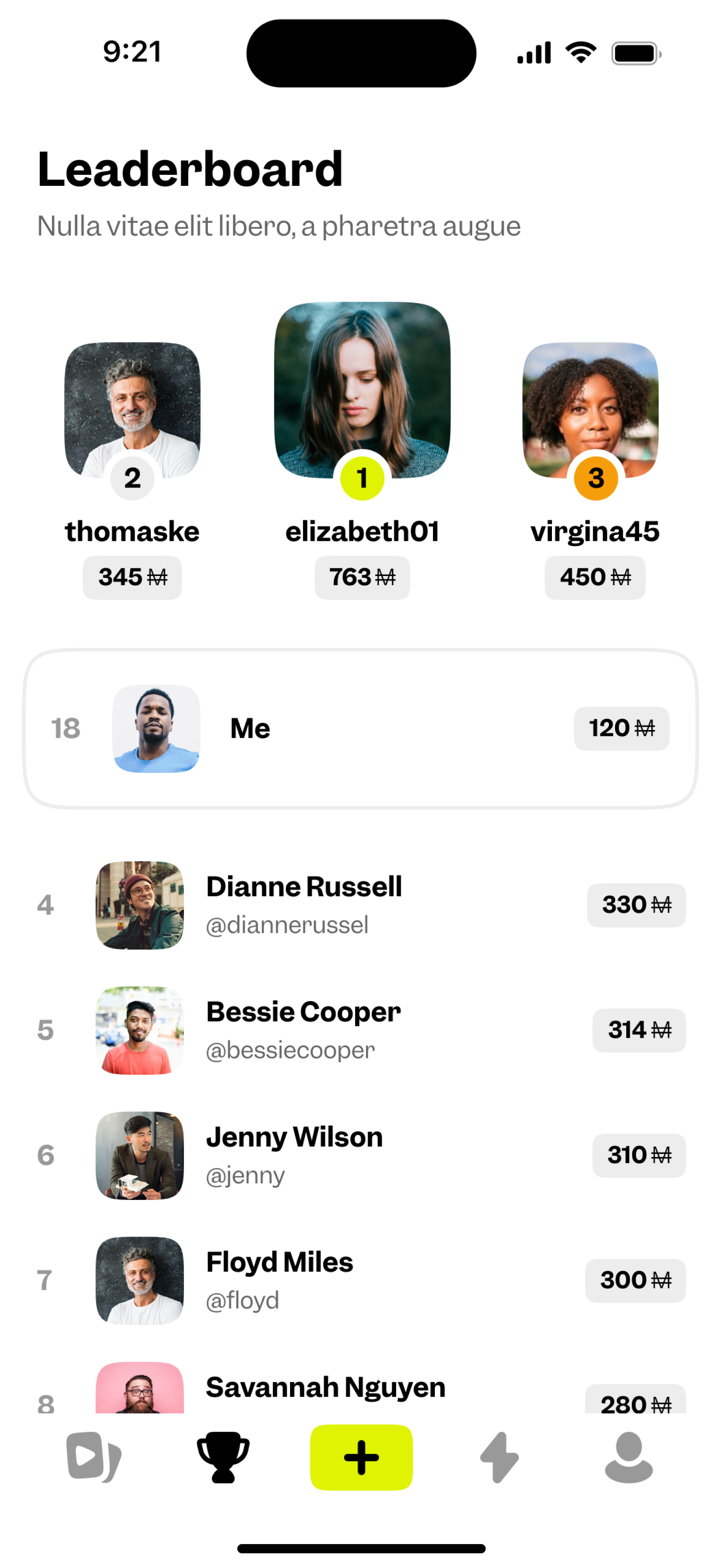Open elizabeth01's first place profile

point(361,390)
